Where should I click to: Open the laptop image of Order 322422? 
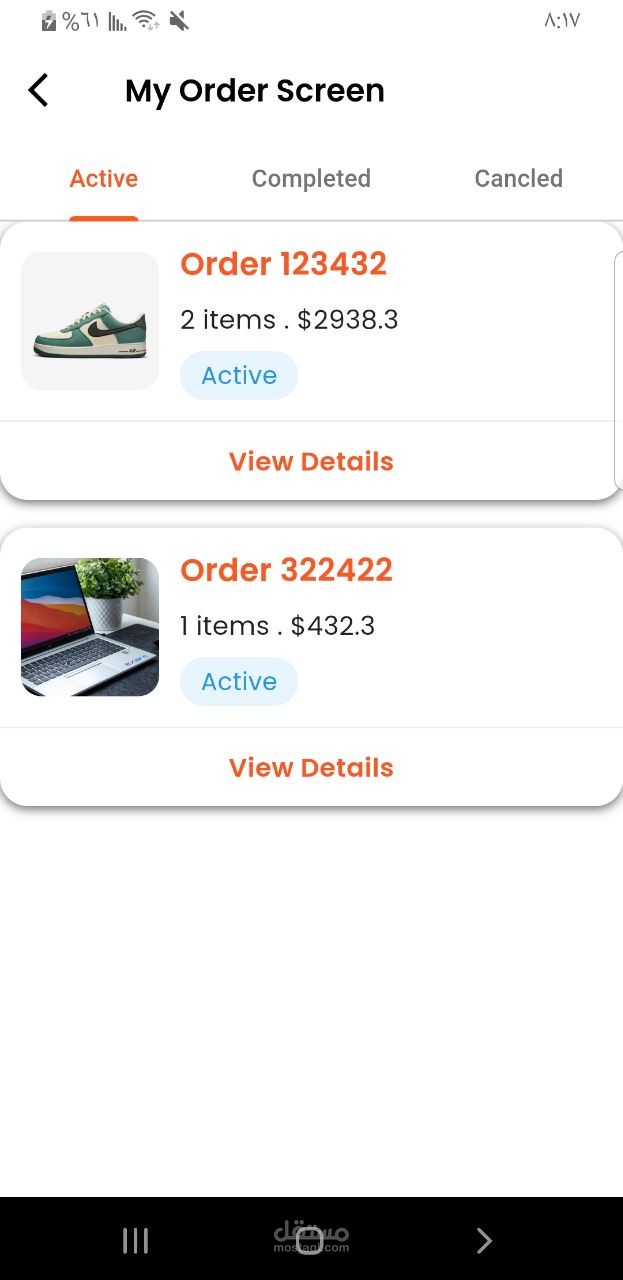[90, 627]
